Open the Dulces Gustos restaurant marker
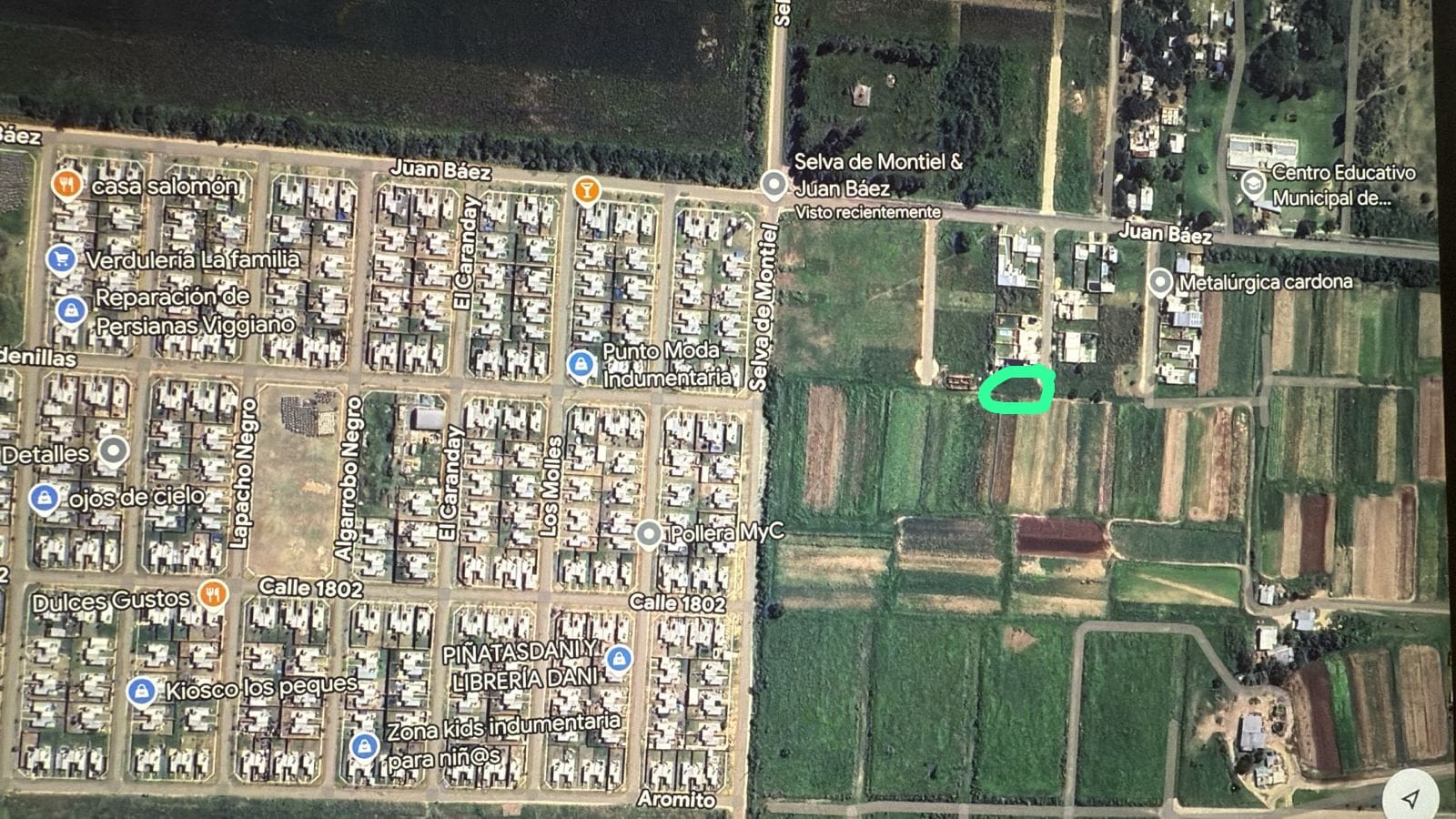 point(212,594)
